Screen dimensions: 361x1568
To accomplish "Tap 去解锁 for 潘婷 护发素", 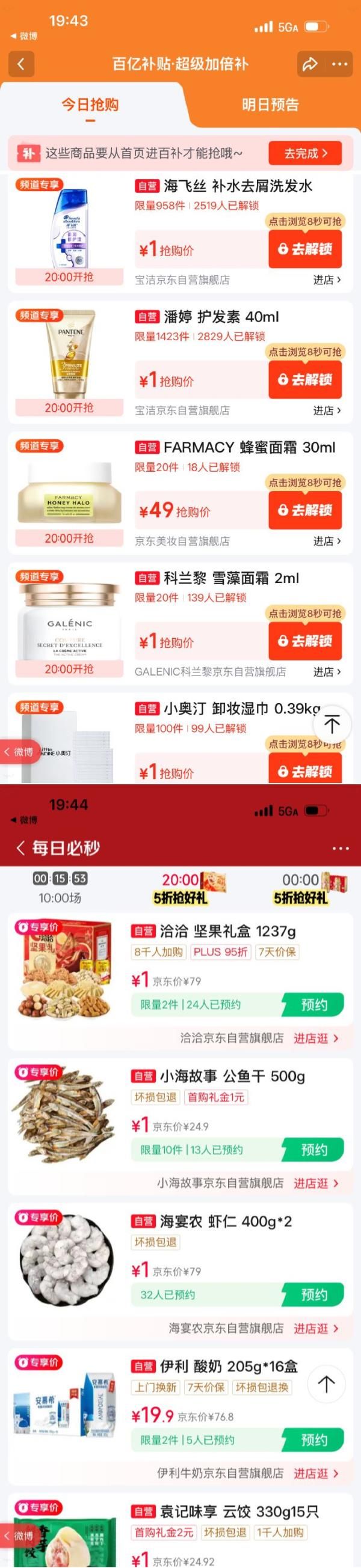I will 305,380.
